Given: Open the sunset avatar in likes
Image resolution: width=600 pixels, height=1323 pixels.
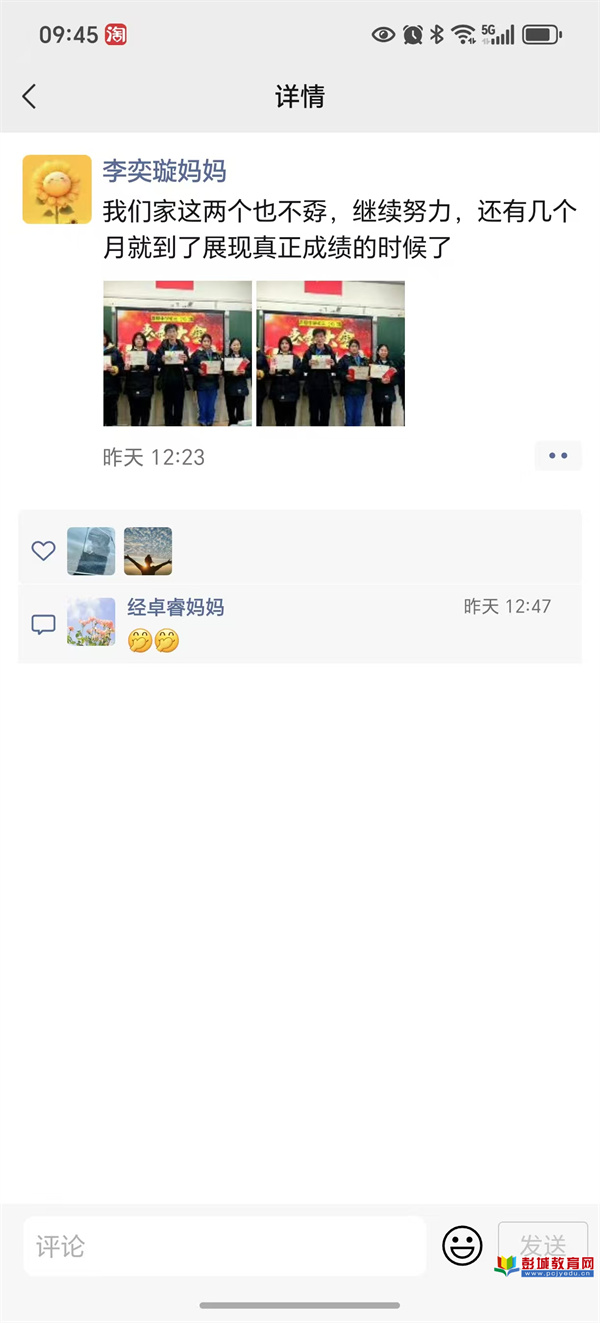Looking at the screenshot, I should click(148, 551).
